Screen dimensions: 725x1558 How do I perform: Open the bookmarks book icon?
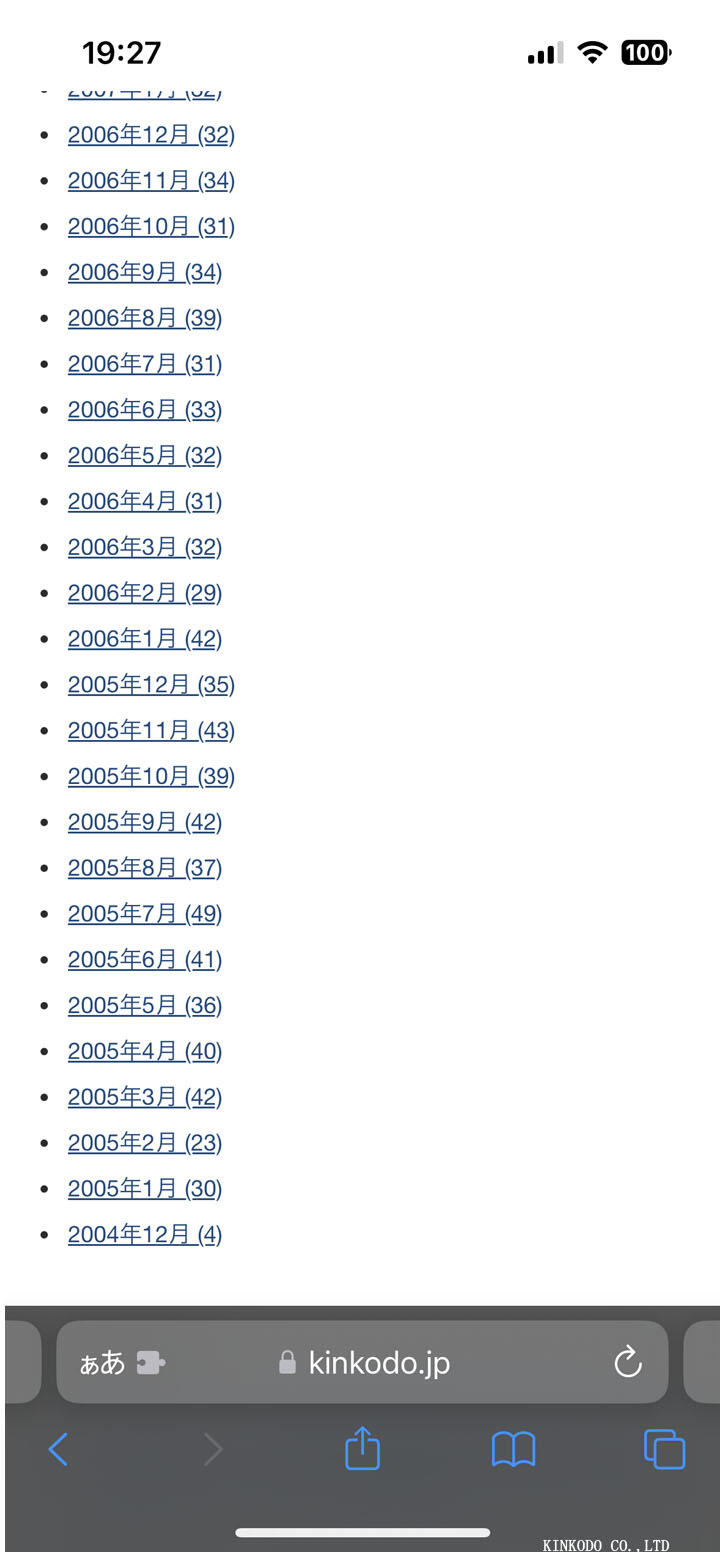513,1449
